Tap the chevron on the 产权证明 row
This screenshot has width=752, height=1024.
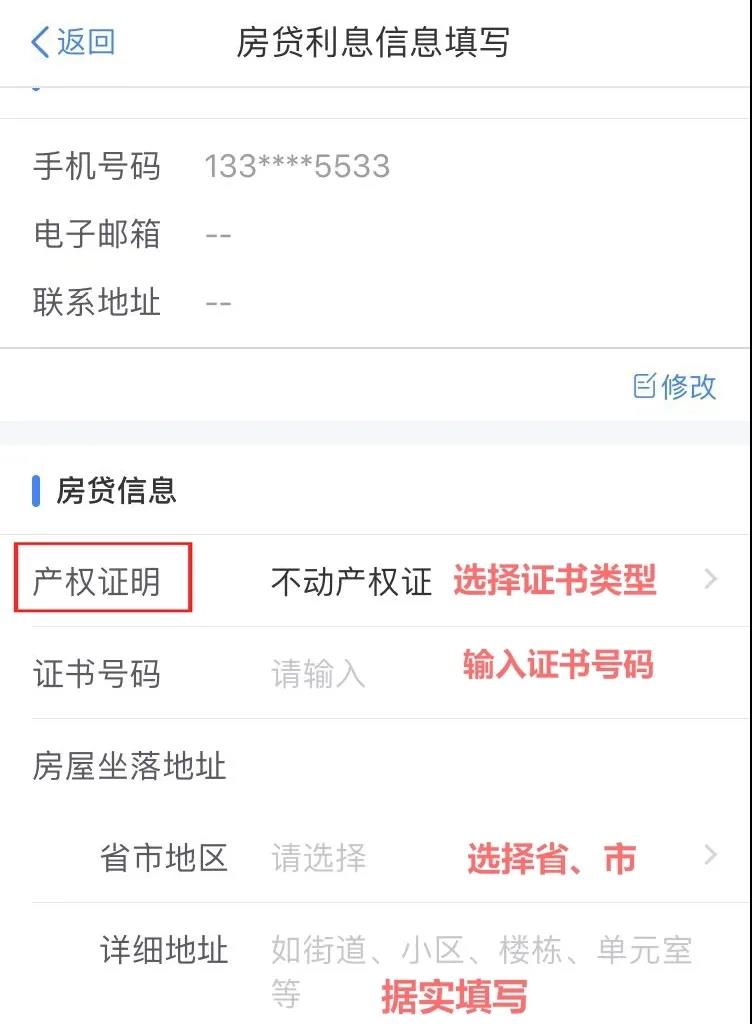point(712,580)
